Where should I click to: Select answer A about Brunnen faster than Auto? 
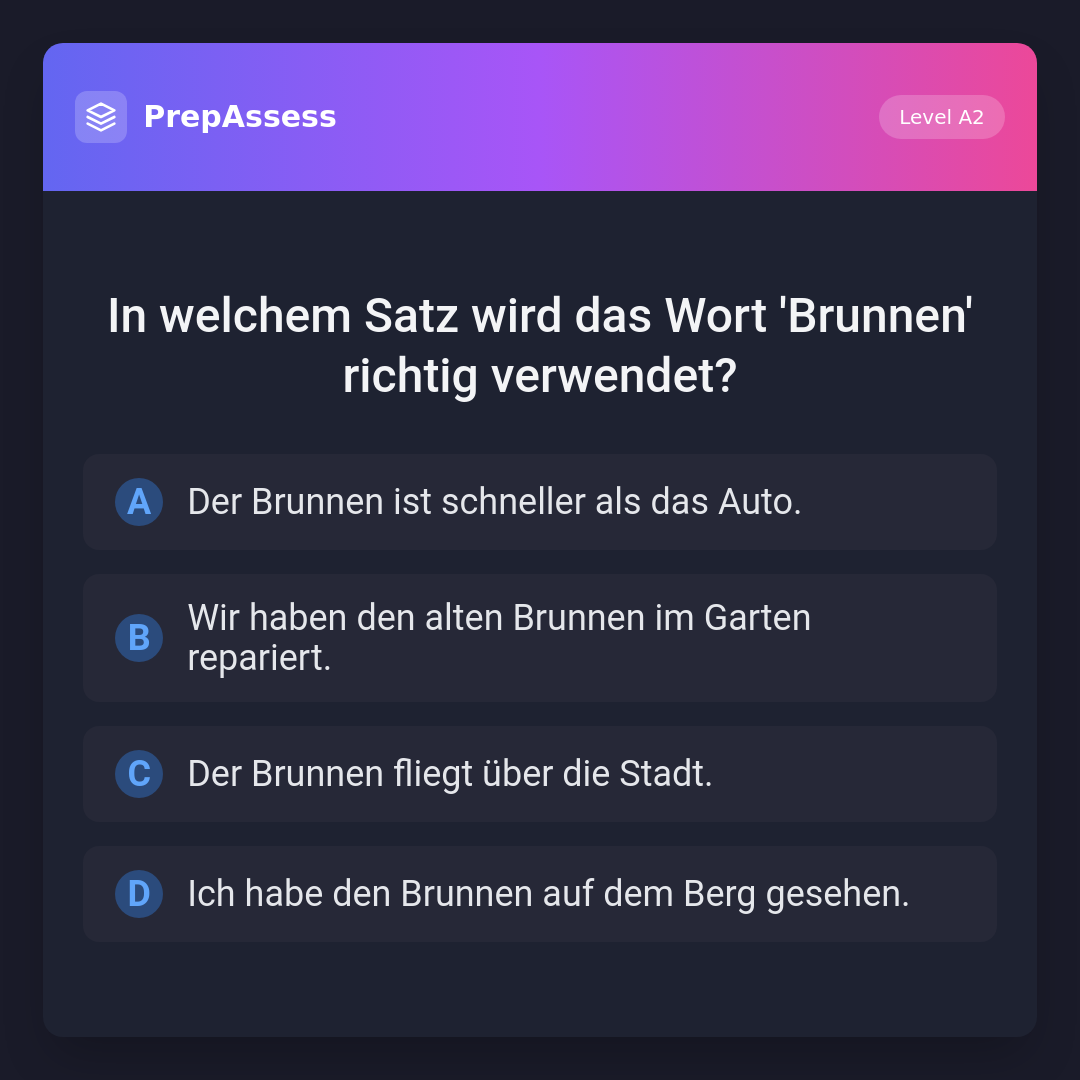click(x=540, y=502)
